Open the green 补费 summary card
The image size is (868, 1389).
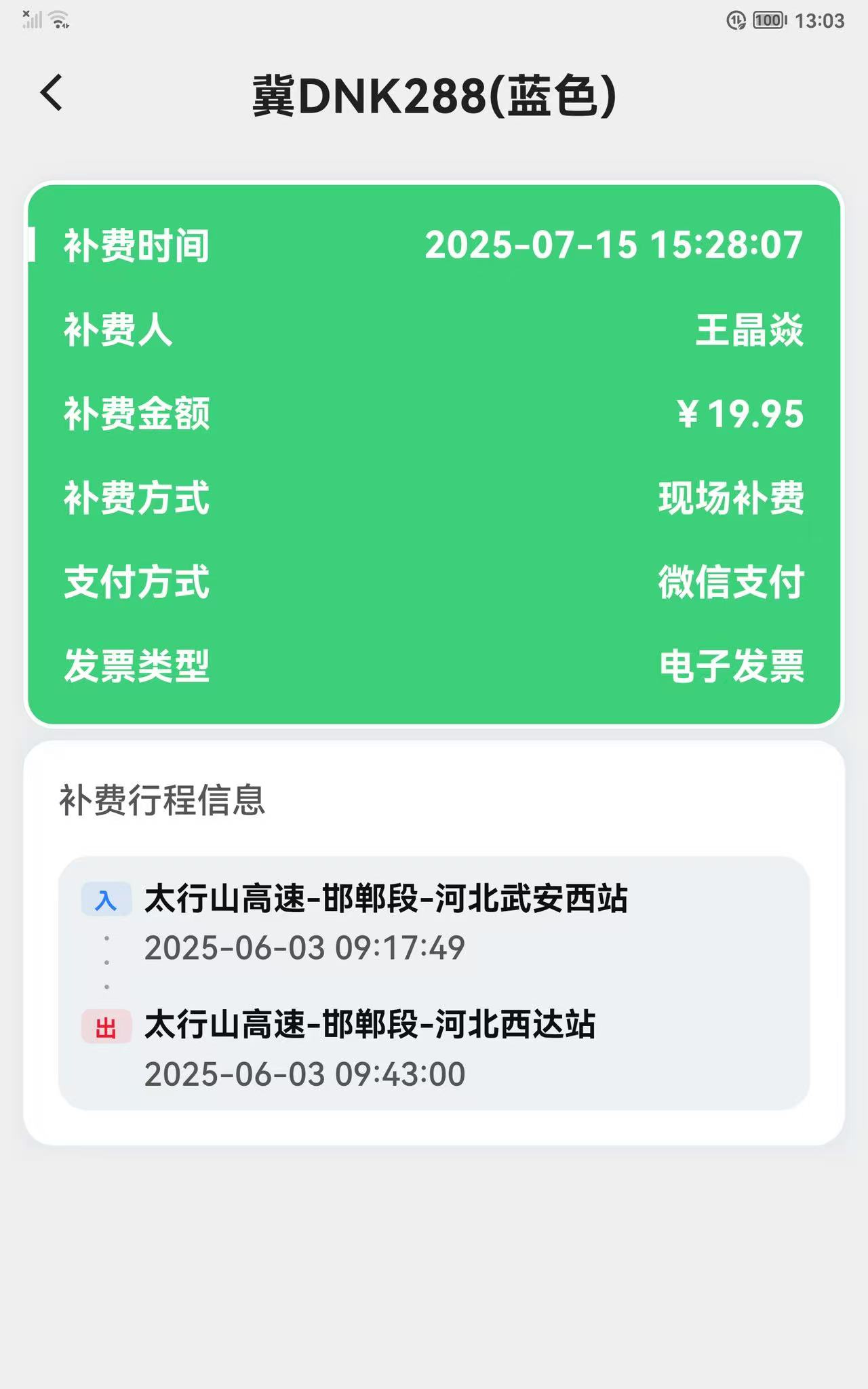(434, 454)
